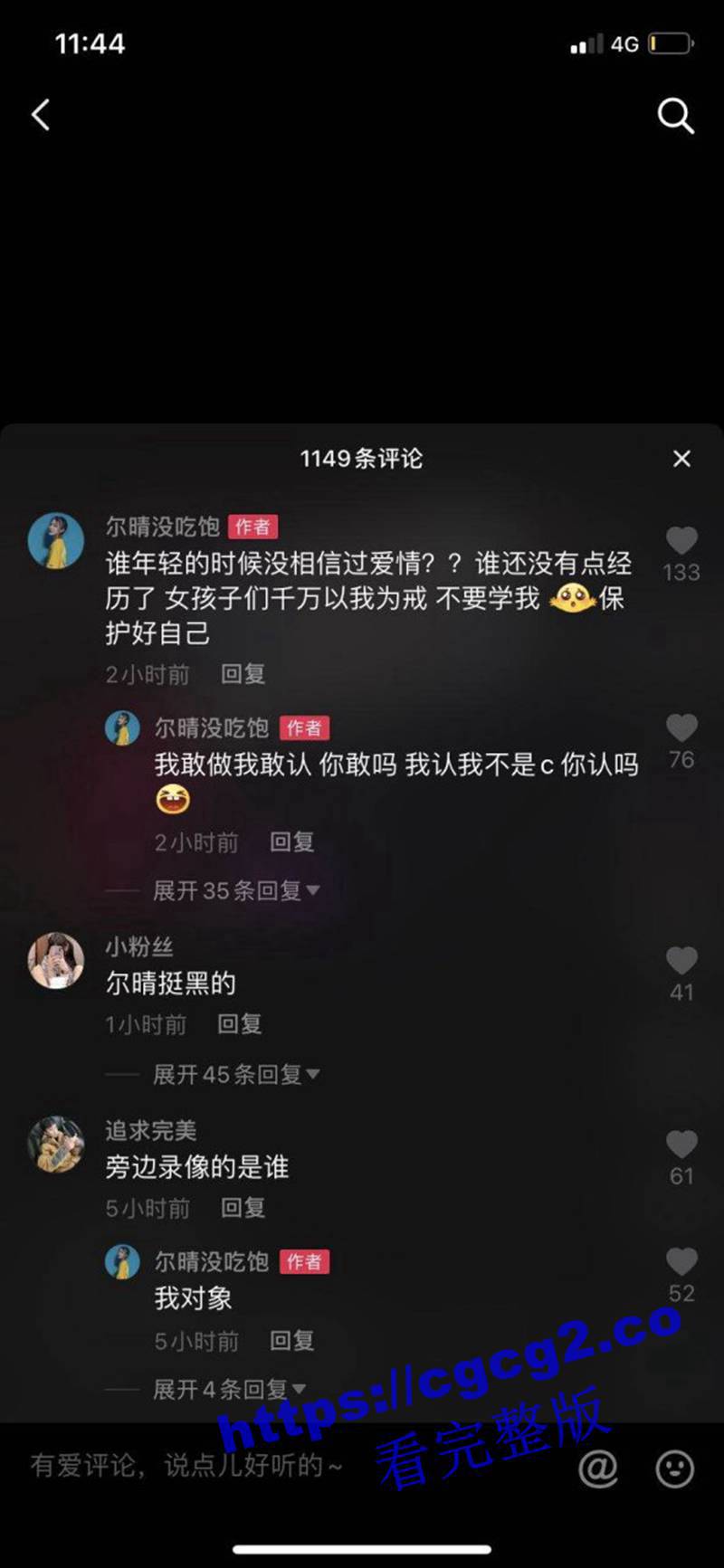Expand 展开45条回复
The width and height of the screenshot is (724, 1568).
(x=235, y=1074)
